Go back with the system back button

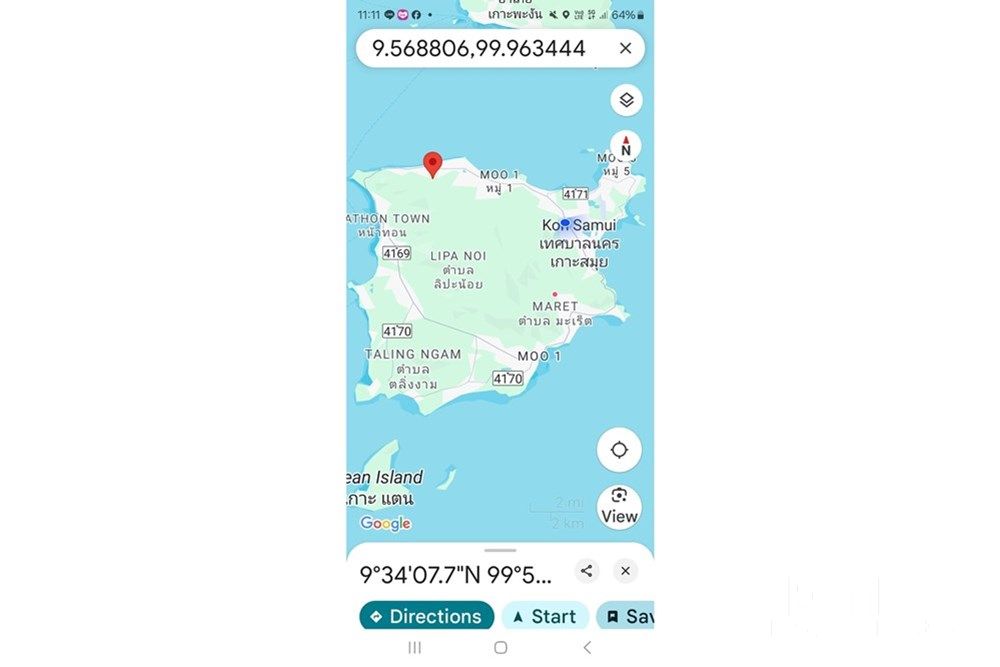click(587, 647)
